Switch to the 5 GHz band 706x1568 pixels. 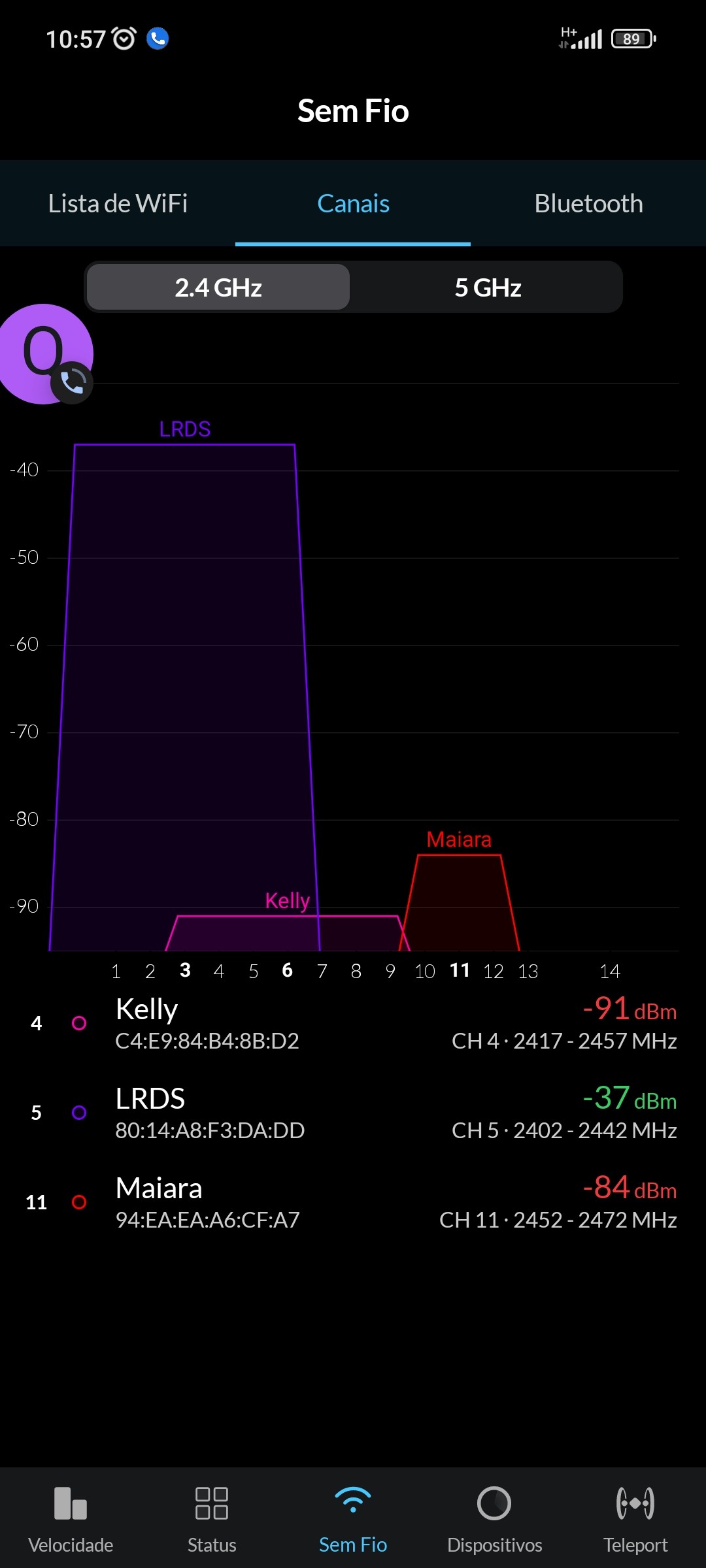[x=488, y=287]
